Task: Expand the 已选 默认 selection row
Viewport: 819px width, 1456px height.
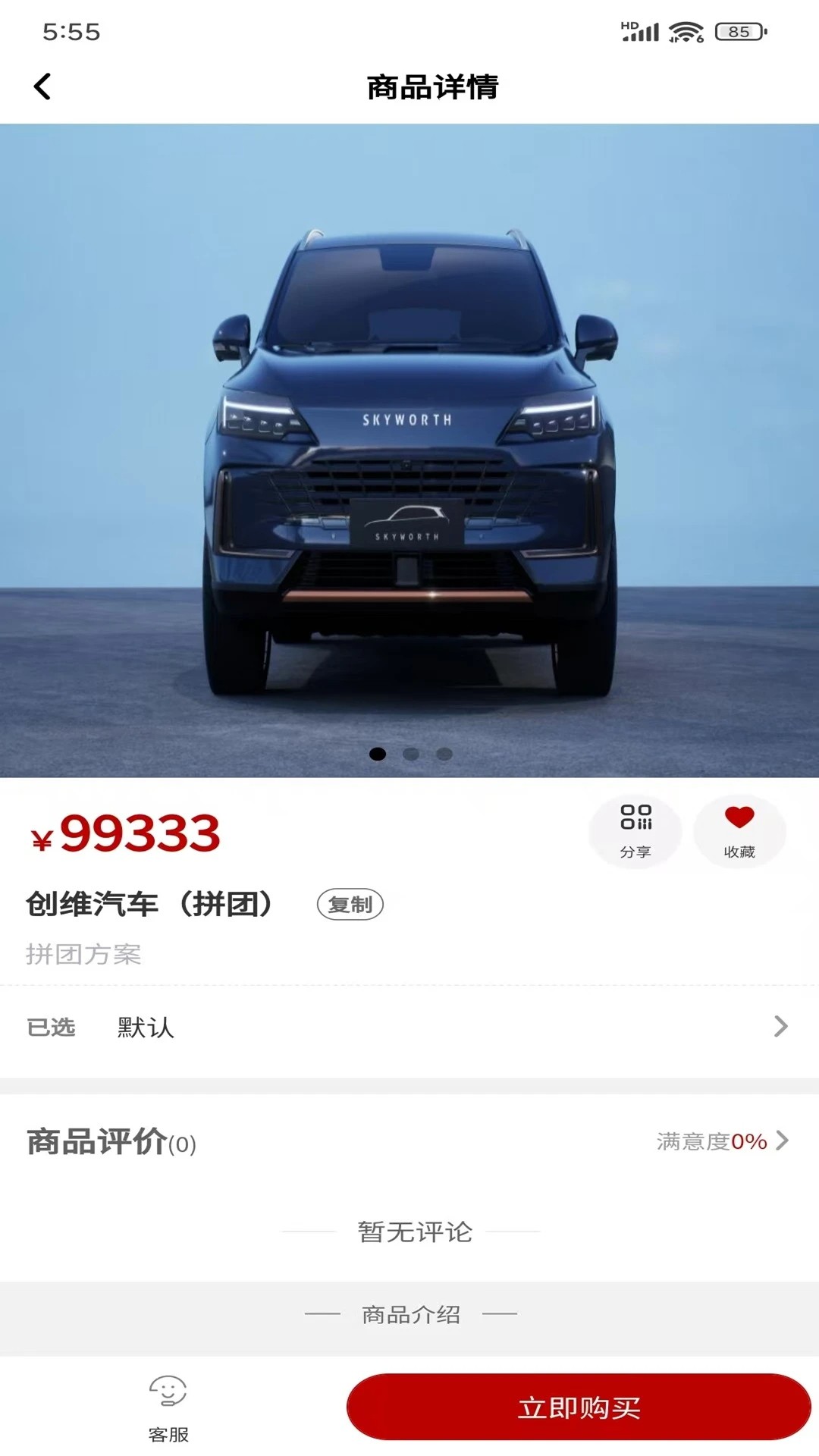Action: pos(409,1027)
